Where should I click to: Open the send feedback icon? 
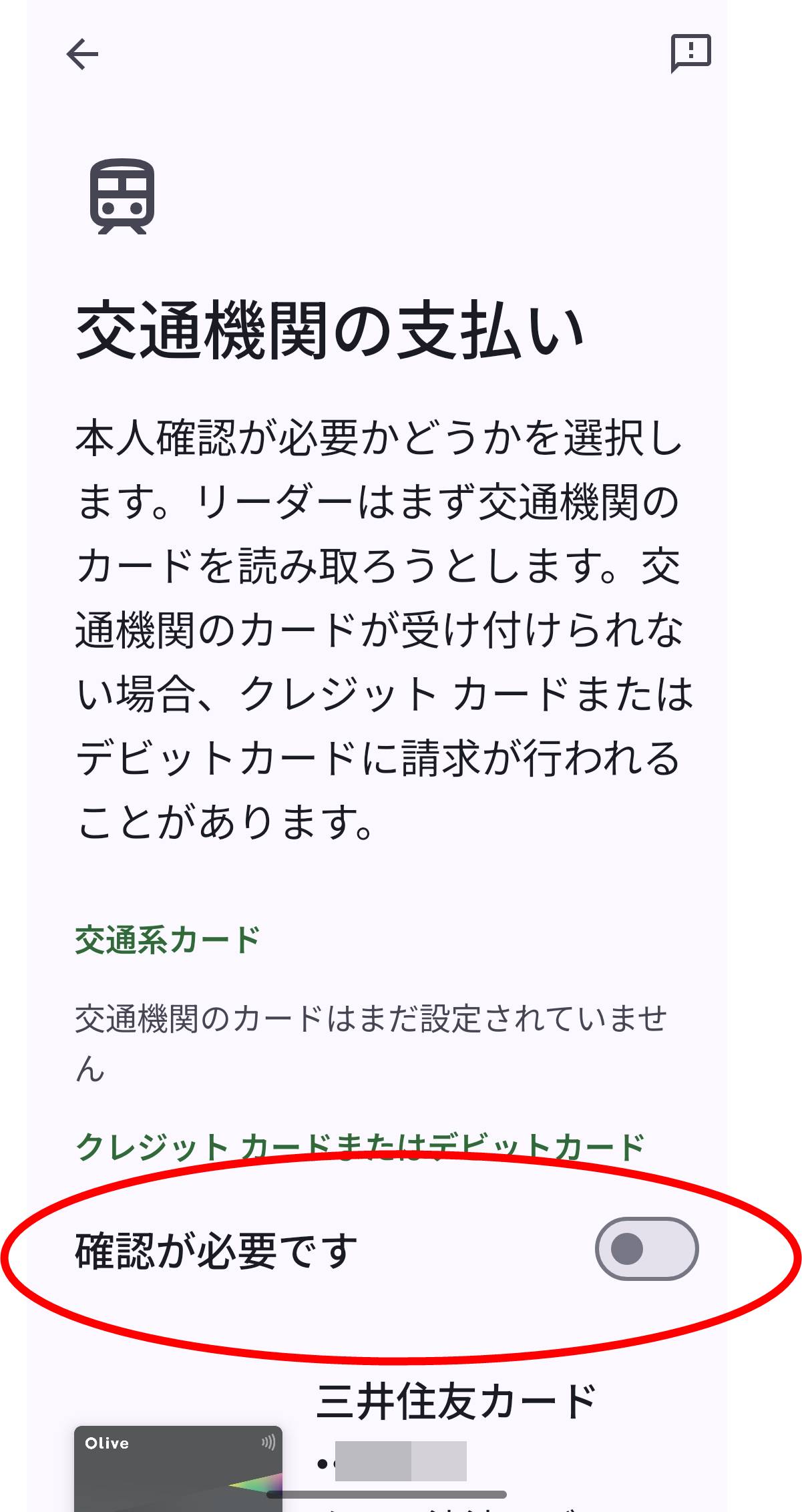690,53
